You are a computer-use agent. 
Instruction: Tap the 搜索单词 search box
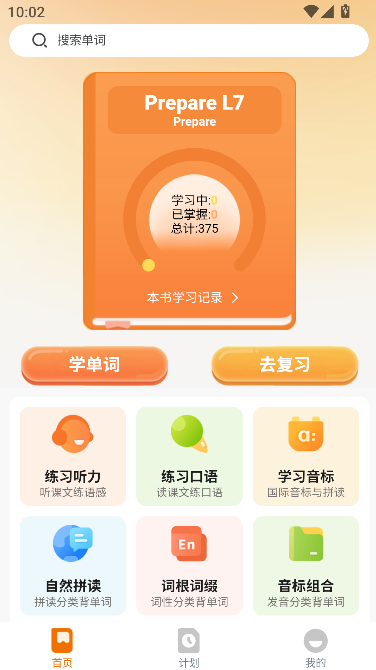click(188, 41)
